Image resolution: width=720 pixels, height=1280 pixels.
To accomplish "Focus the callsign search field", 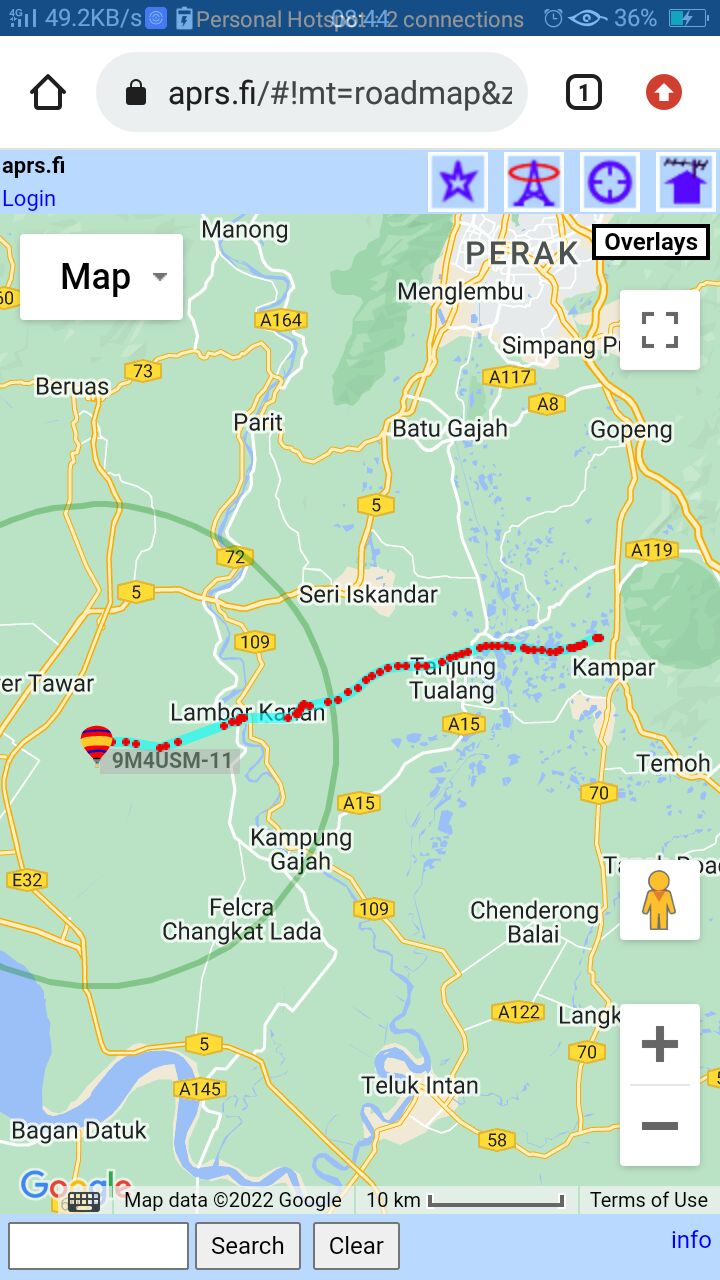I will coord(98,1246).
